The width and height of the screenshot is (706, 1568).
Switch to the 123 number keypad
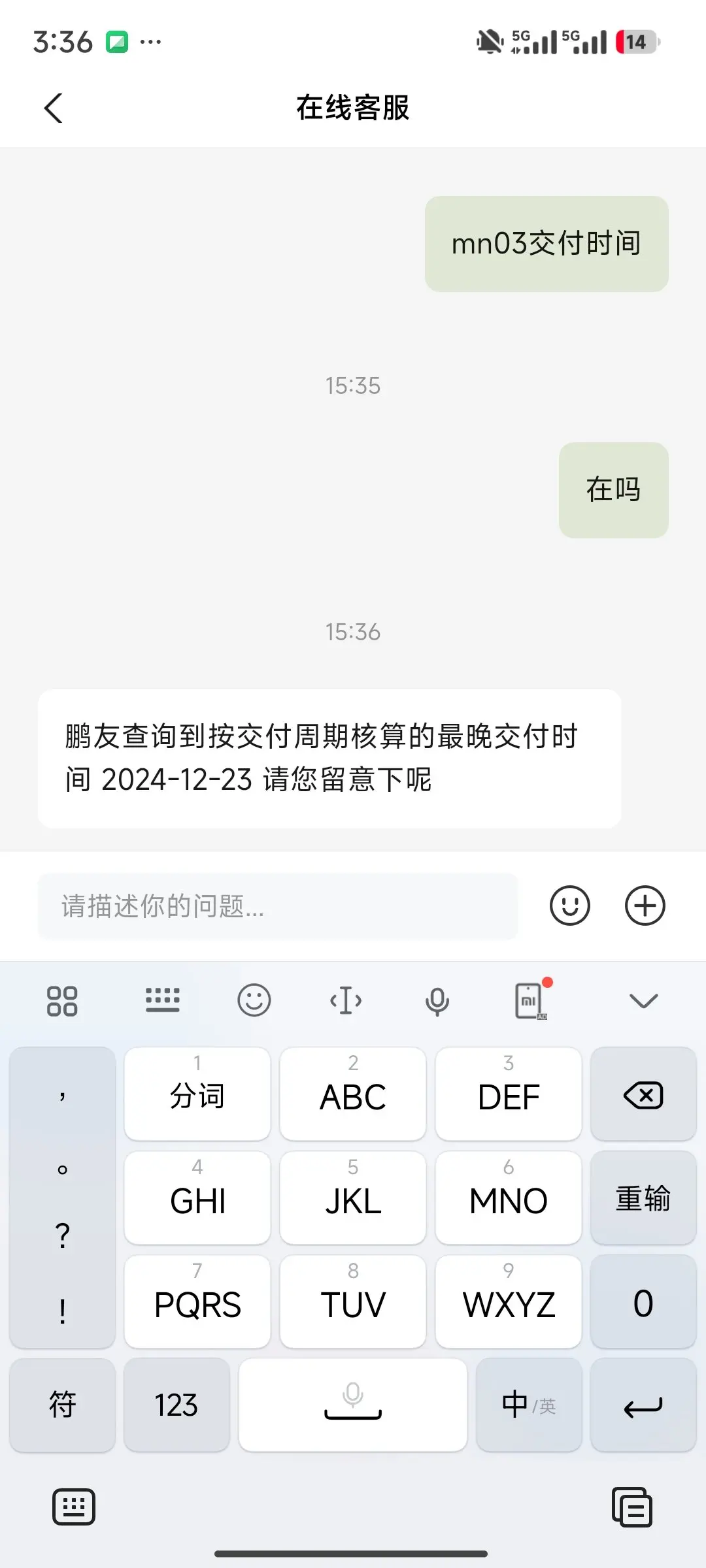(176, 1405)
